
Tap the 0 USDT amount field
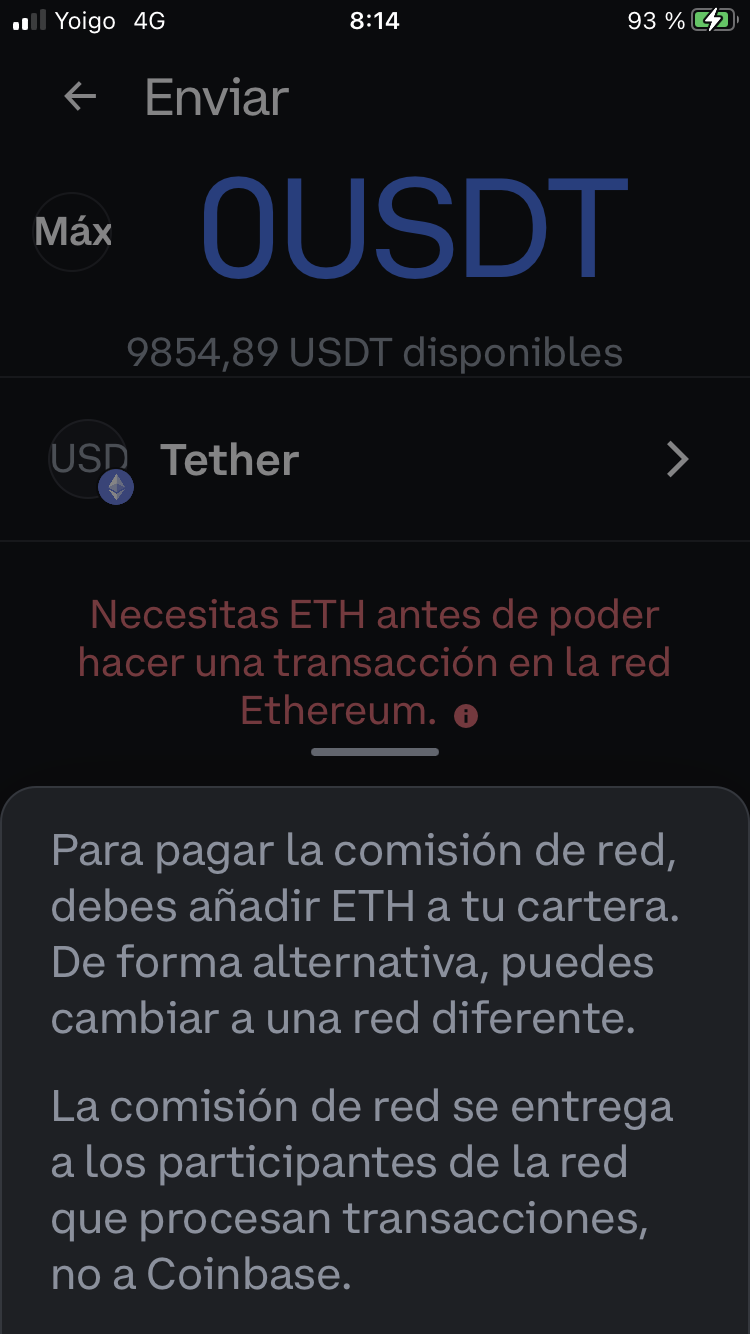pos(415,229)
